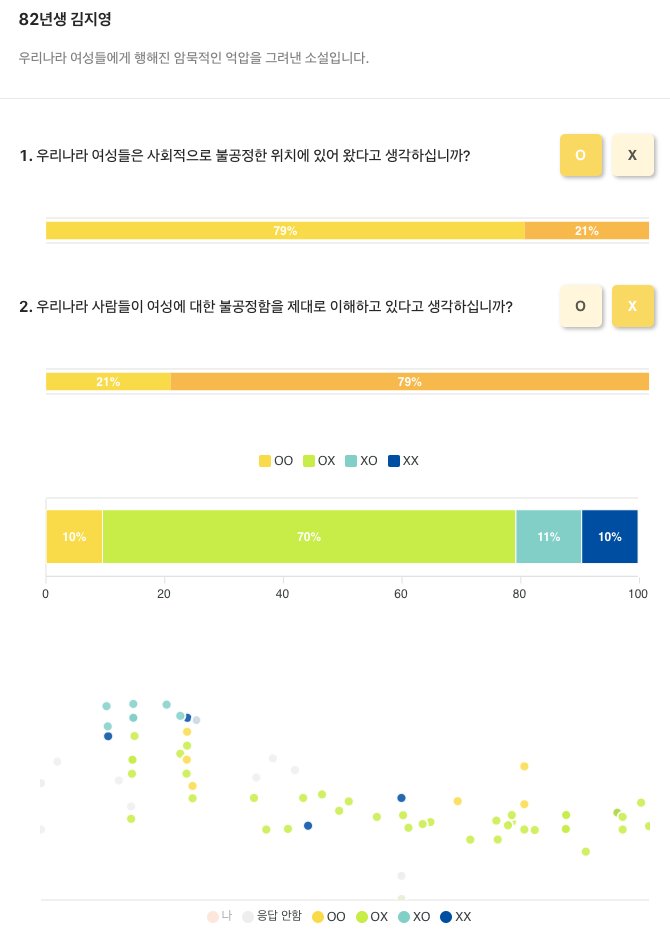Answer X to question 1
The height and width of the screenshot is (945, 670).
pos(633,155)
